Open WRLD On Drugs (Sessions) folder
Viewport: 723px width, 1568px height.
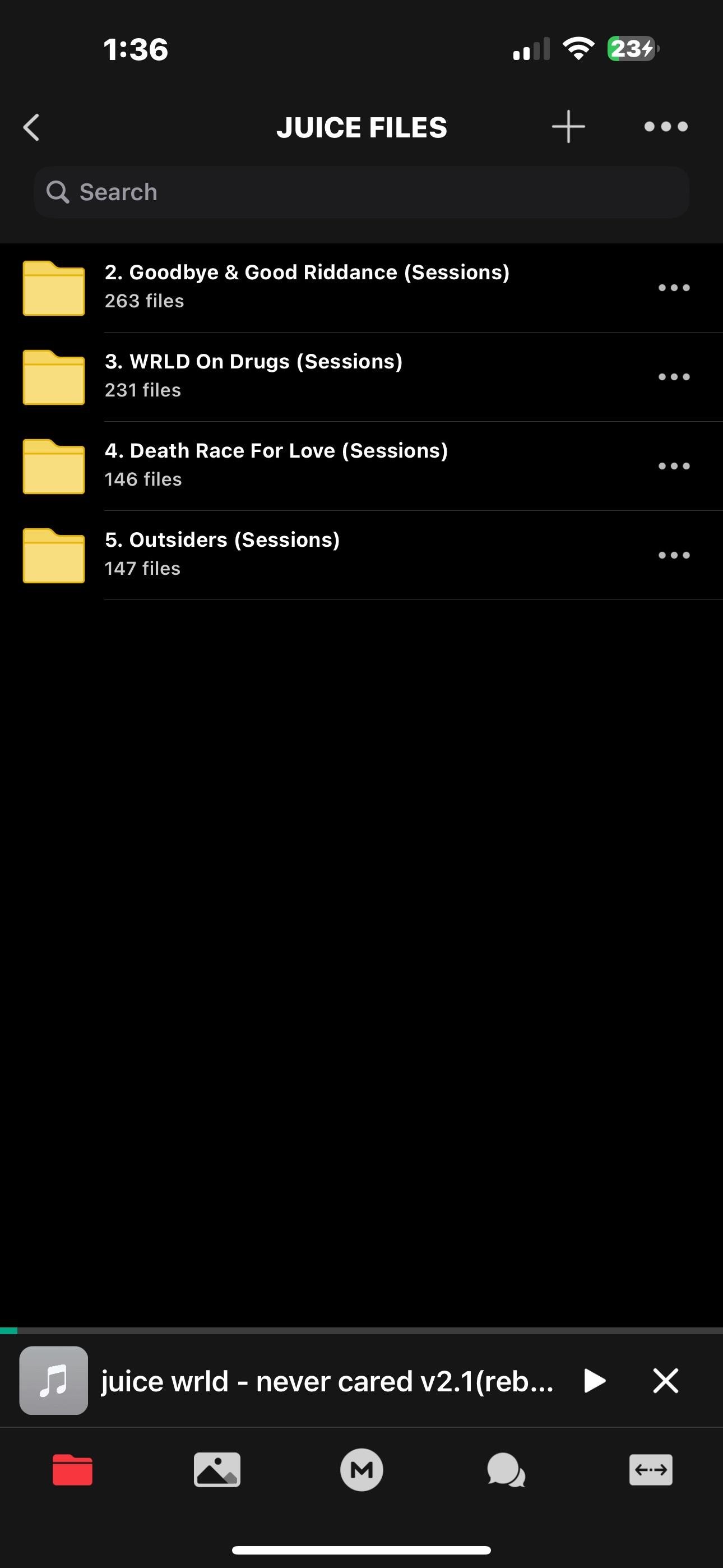[x=253, y=376]
